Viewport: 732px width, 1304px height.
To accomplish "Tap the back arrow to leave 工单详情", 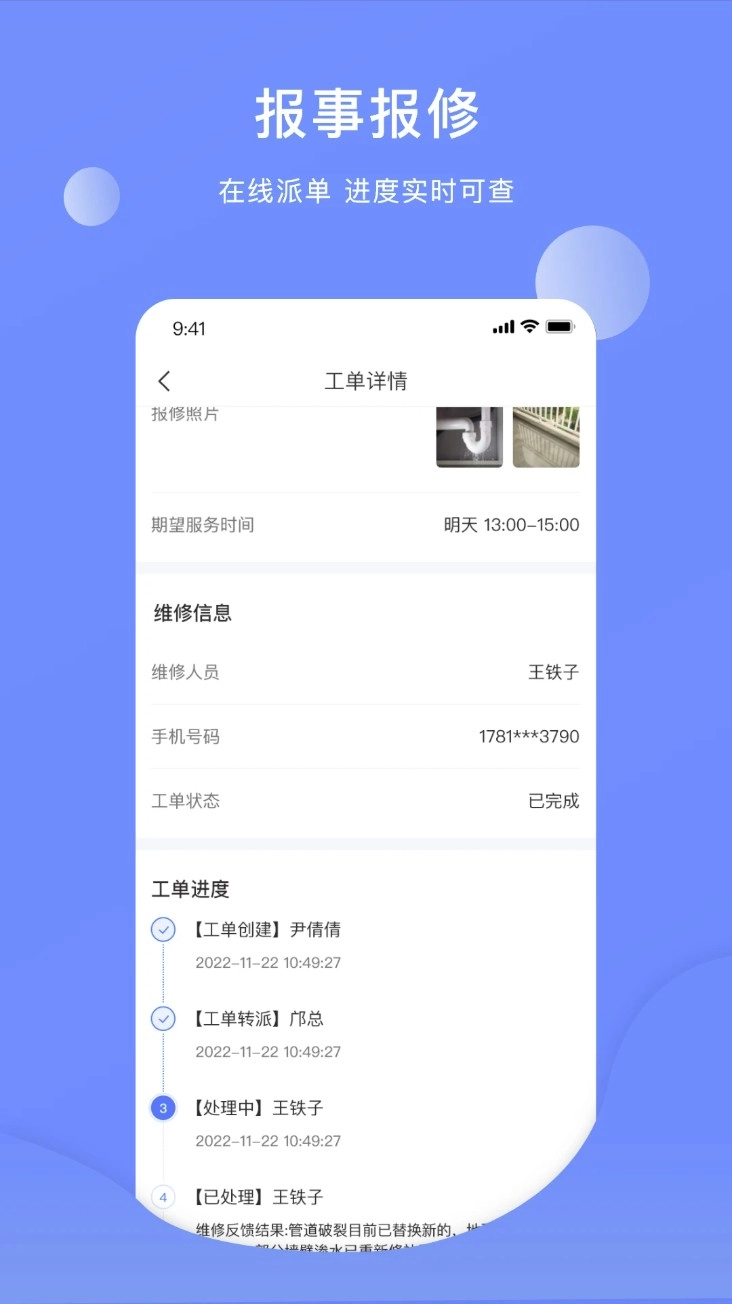I will 164,380.
